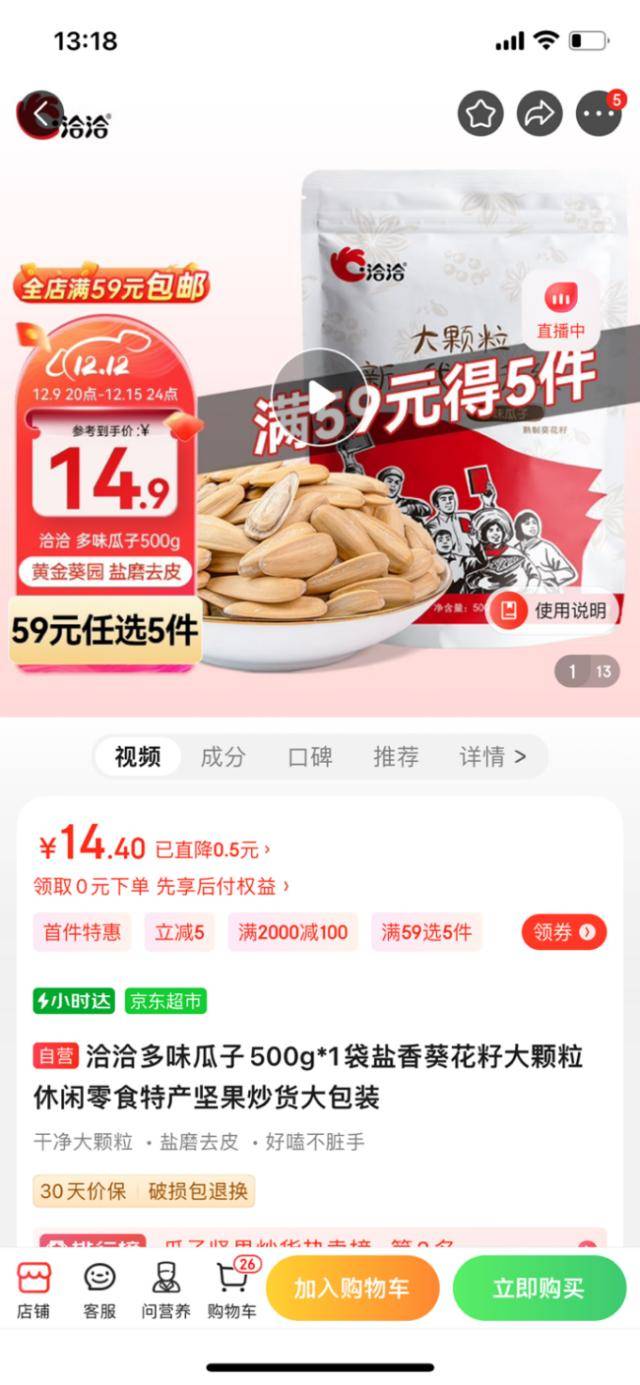640x1385 pixels.
Task: Open 使用说明 usage instructions
Action: pos(554,611)
